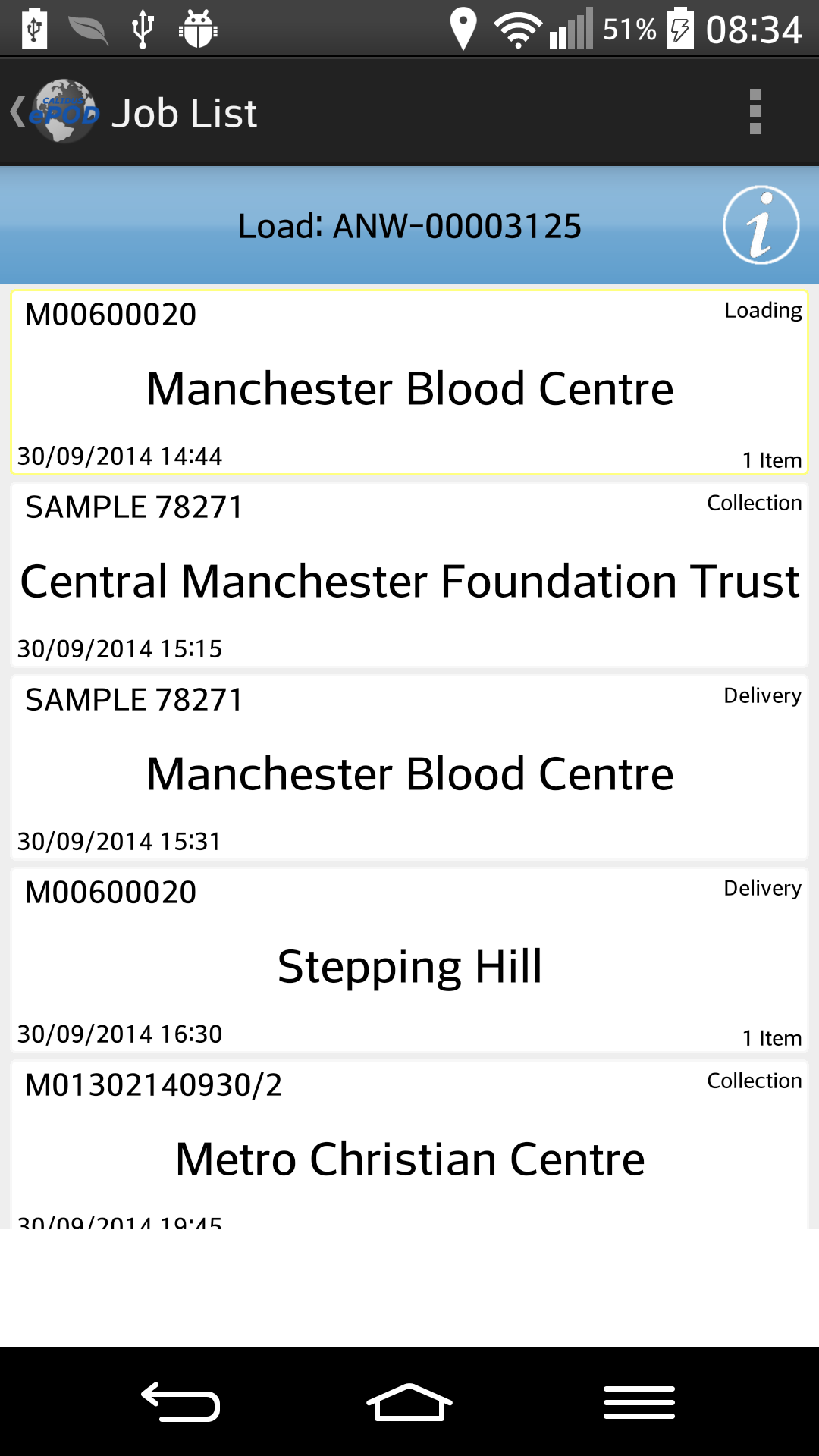Screen dimensions: 819x1456
Task: Open Metro Christian Centre collection job
Action: (x=409, y=1145)
